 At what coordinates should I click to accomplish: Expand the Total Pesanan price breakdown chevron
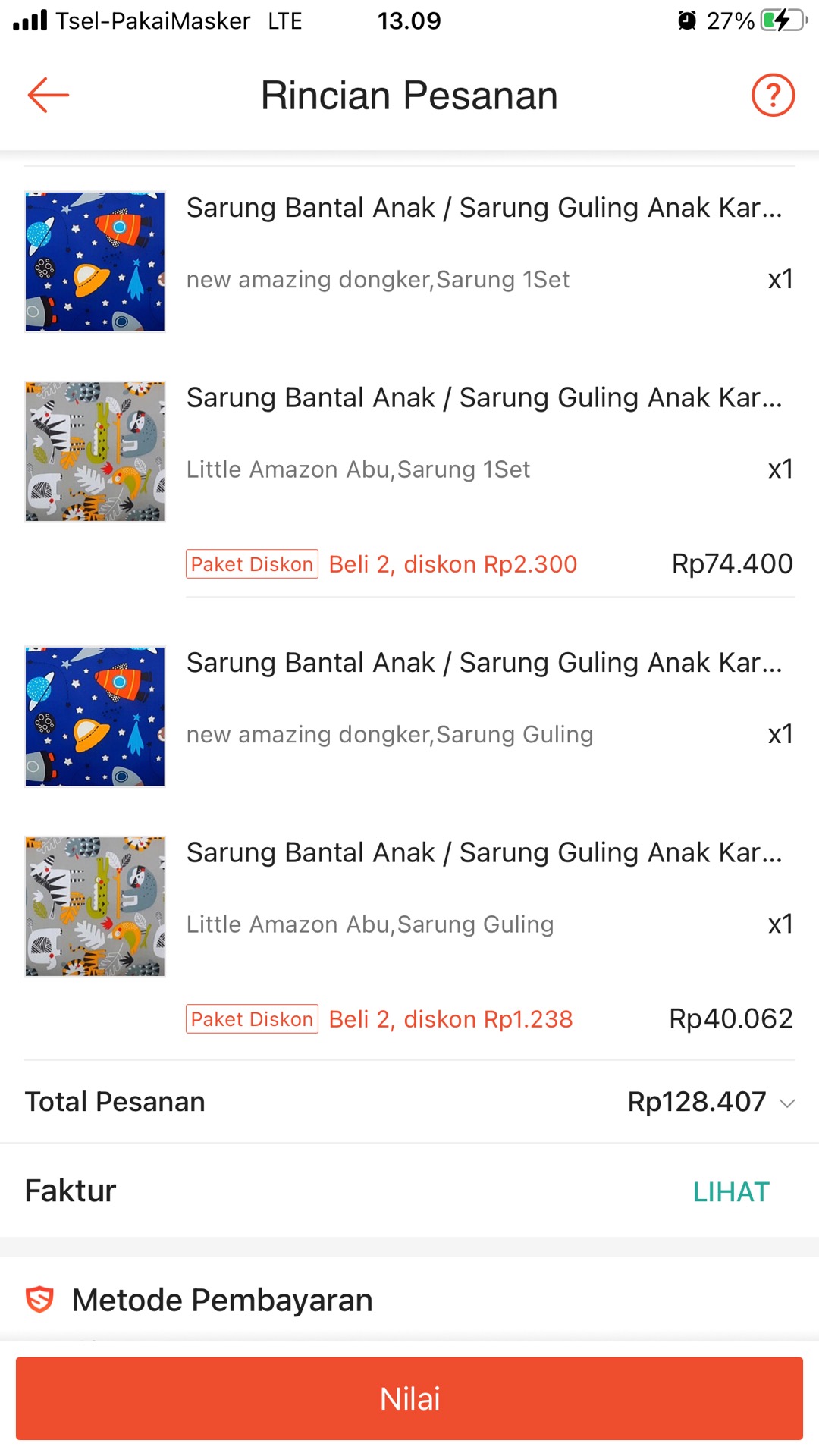[x=786, y=1103]
